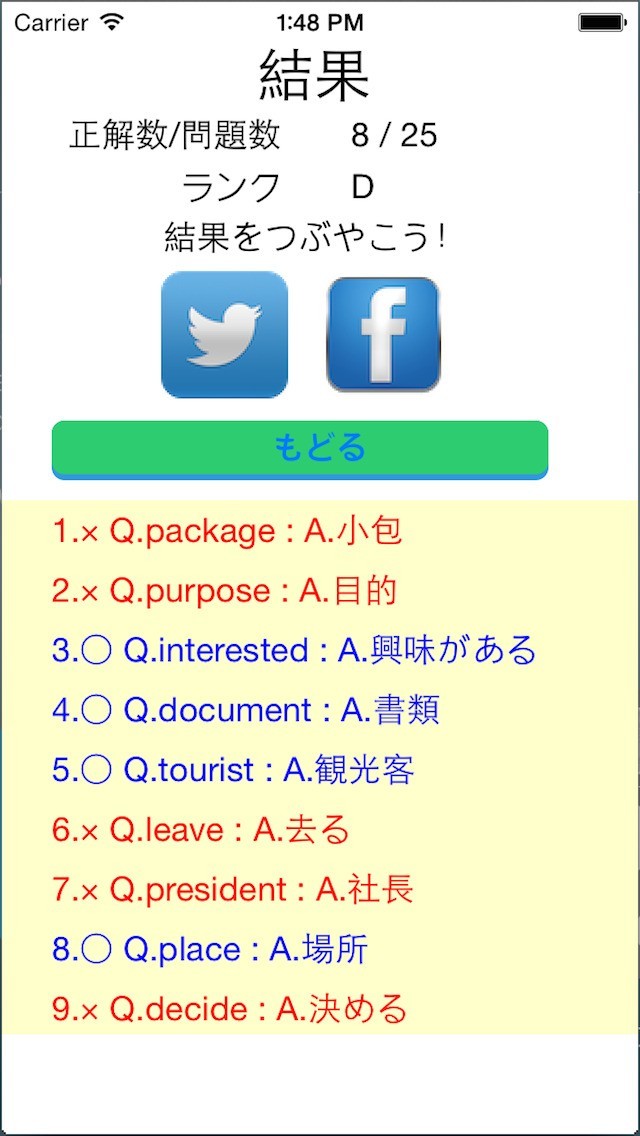Tap the green もどる button
Viewport: 640px width, 1136px height.
coord(300,450)
